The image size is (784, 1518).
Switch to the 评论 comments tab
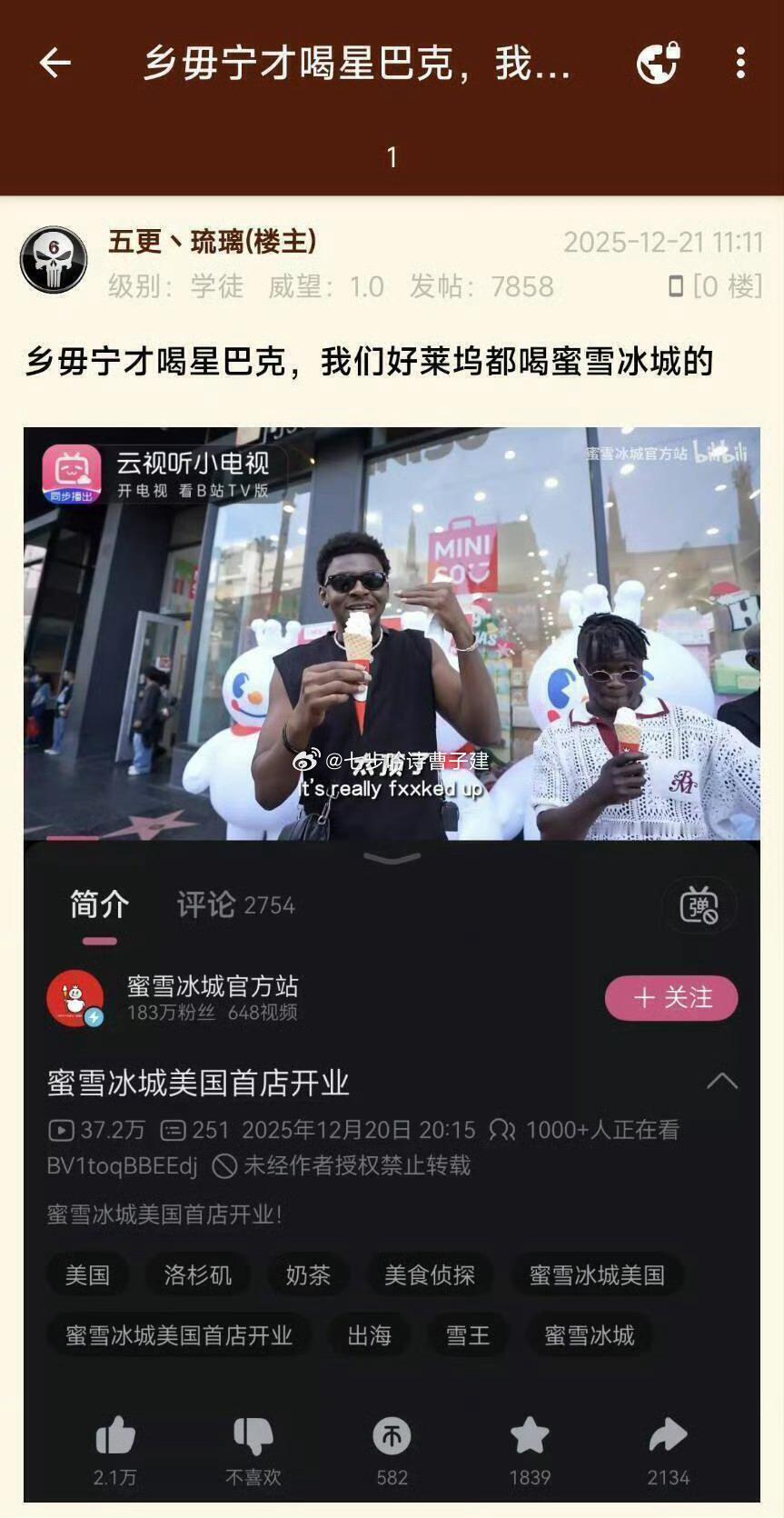coord(206,905)
